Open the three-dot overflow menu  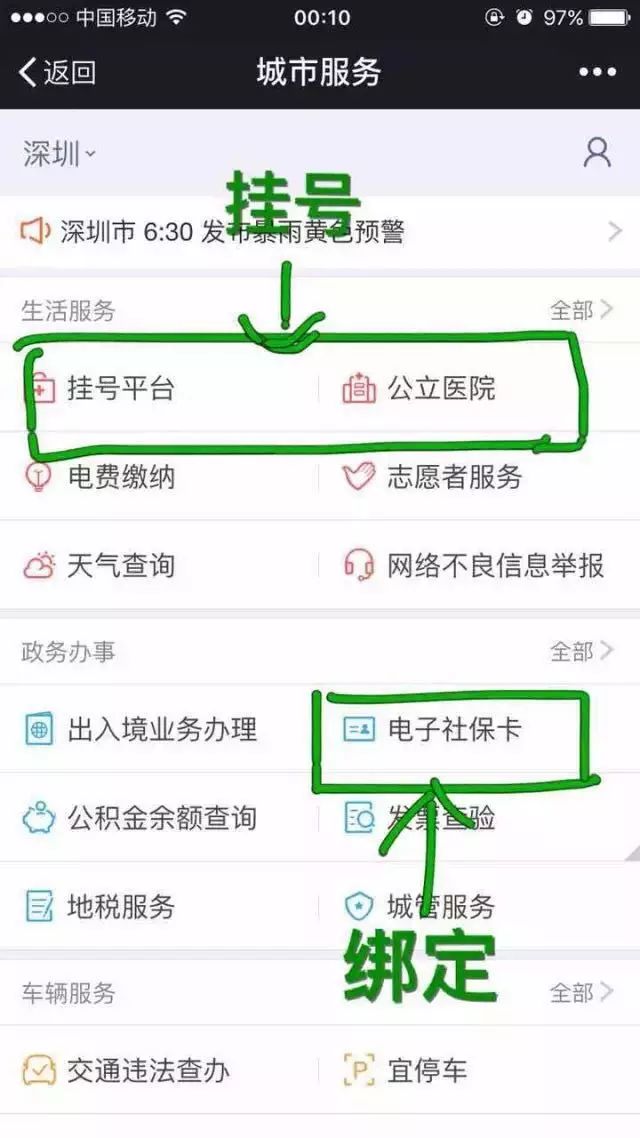coord(597,72)
